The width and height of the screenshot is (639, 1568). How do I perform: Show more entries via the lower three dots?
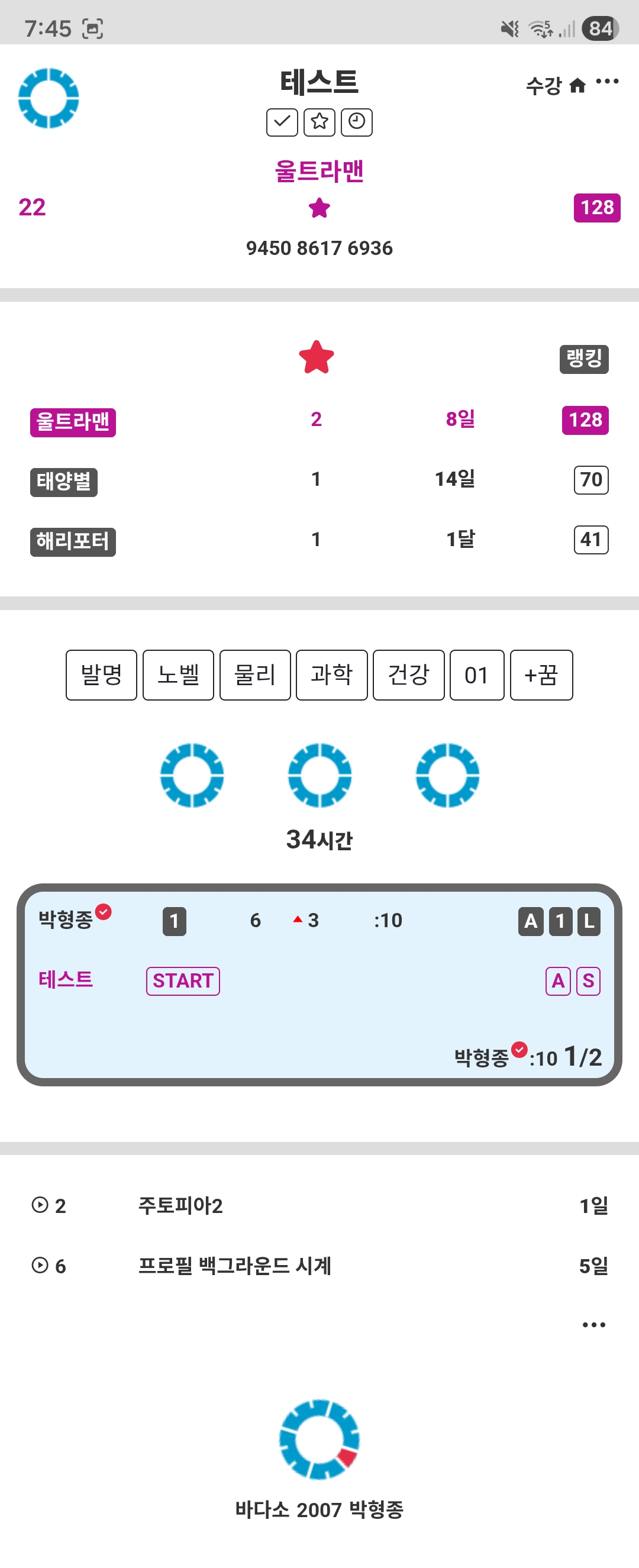pos(593,1325)
